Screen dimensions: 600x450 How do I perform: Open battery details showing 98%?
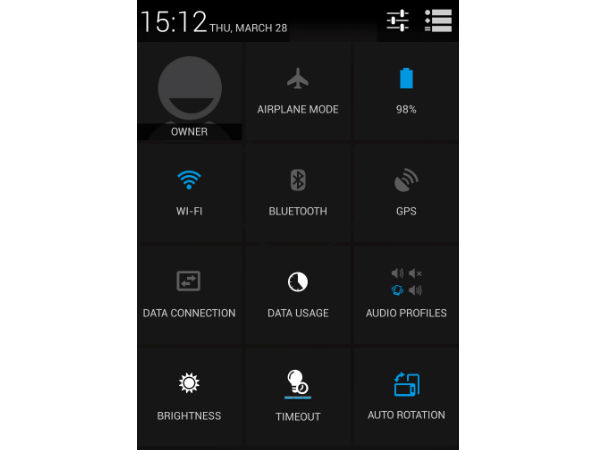click(x=406, y=91)
